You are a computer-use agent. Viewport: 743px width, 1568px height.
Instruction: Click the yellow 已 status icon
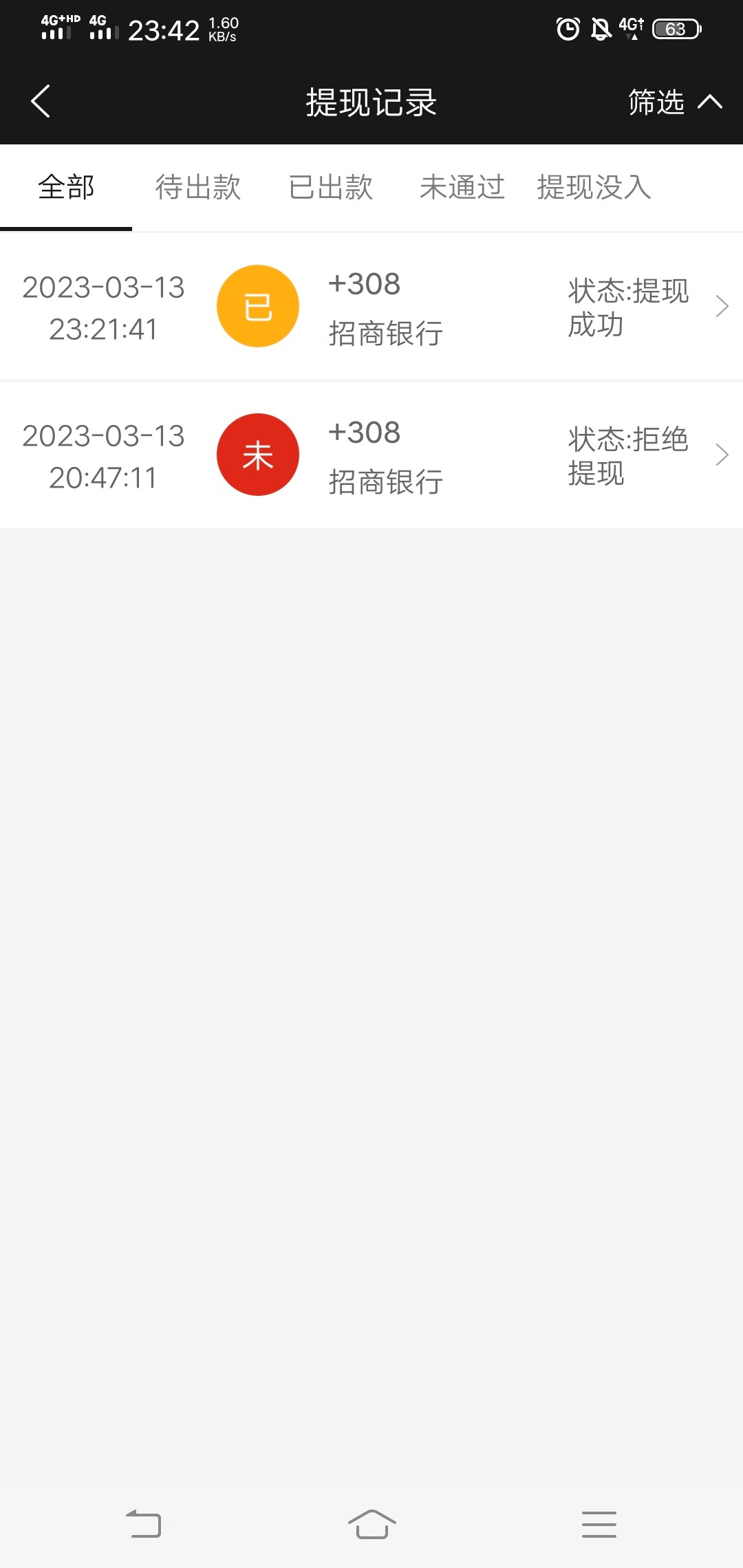258,306
